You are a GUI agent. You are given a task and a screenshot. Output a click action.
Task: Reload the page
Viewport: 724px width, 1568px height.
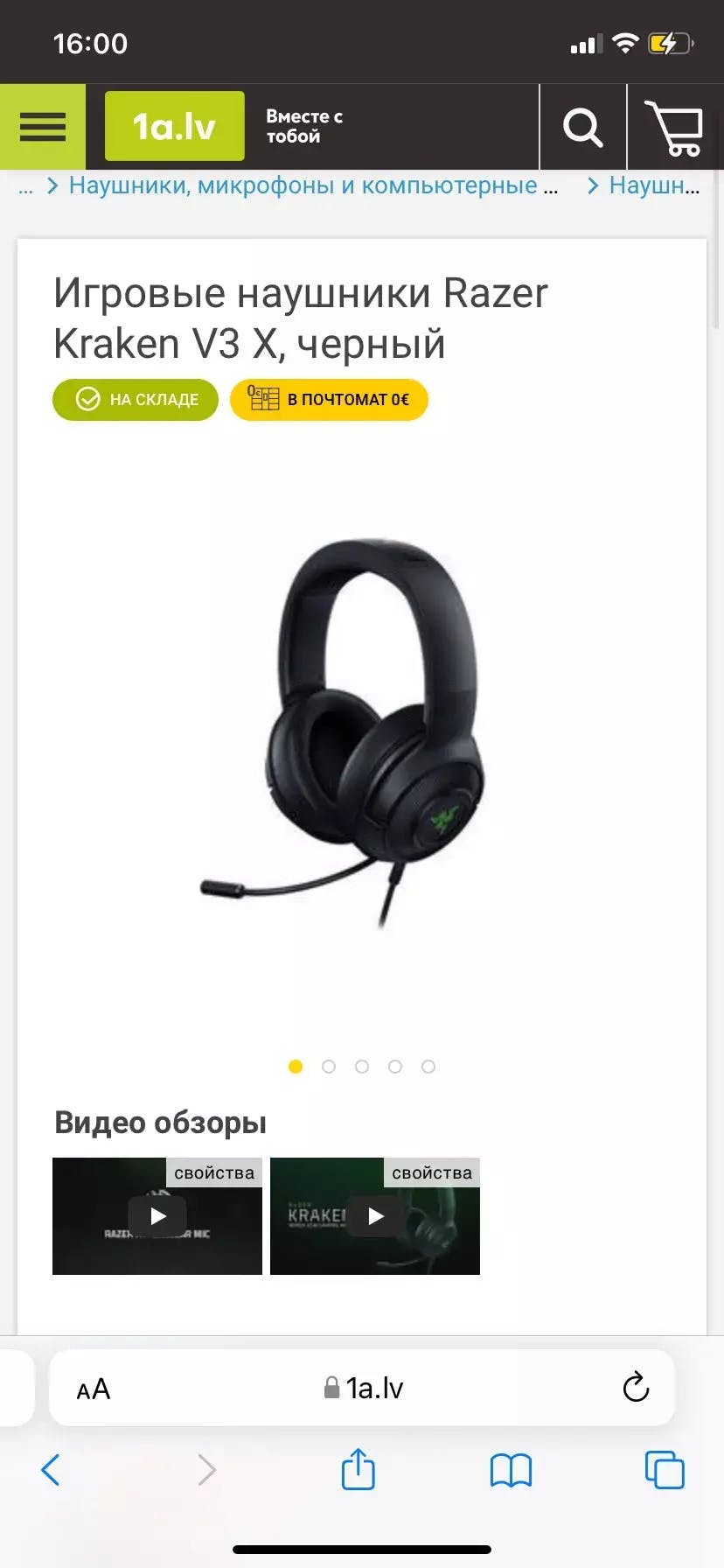tap(636, 1387)
